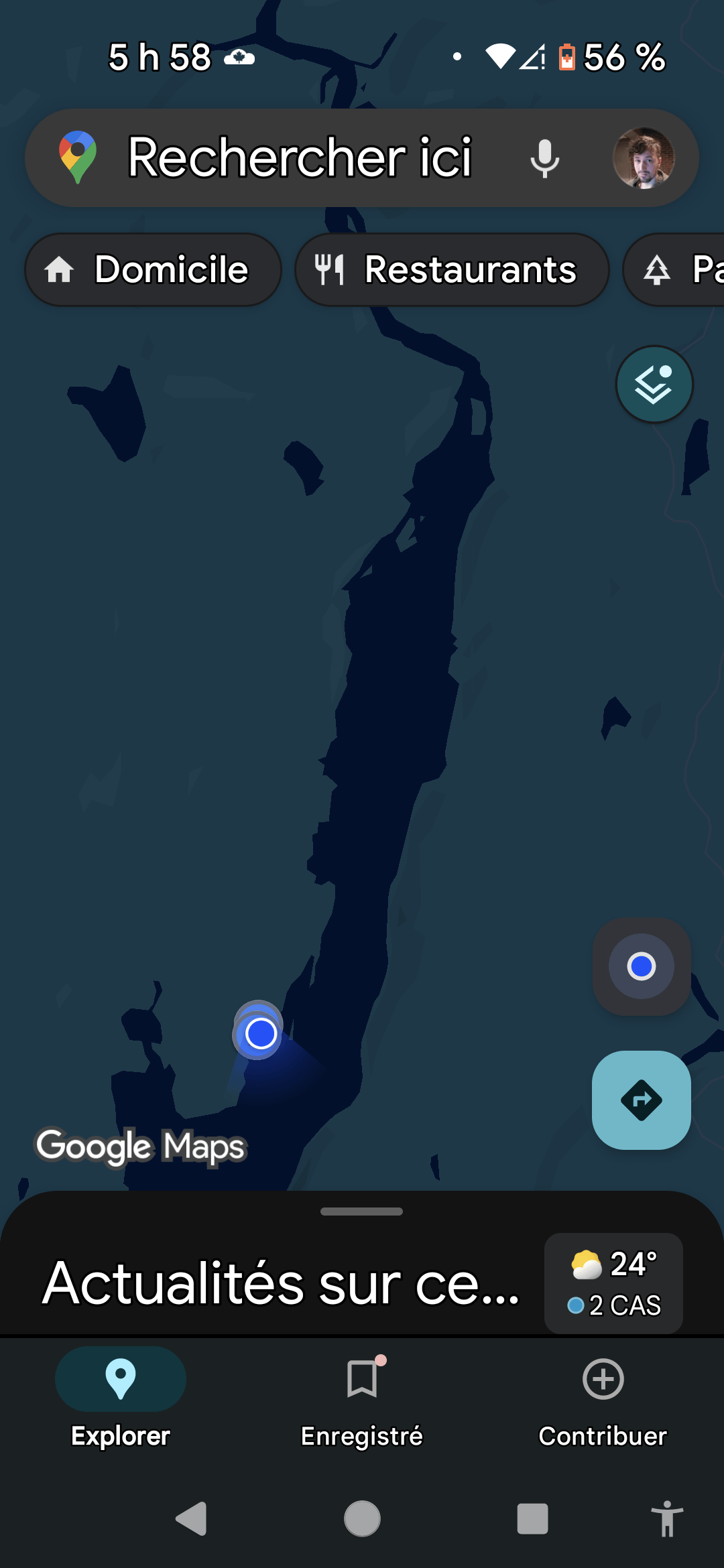Open the weather and cases widget
This screenshot has width=724, height=1568.
tap(613, 1284)
